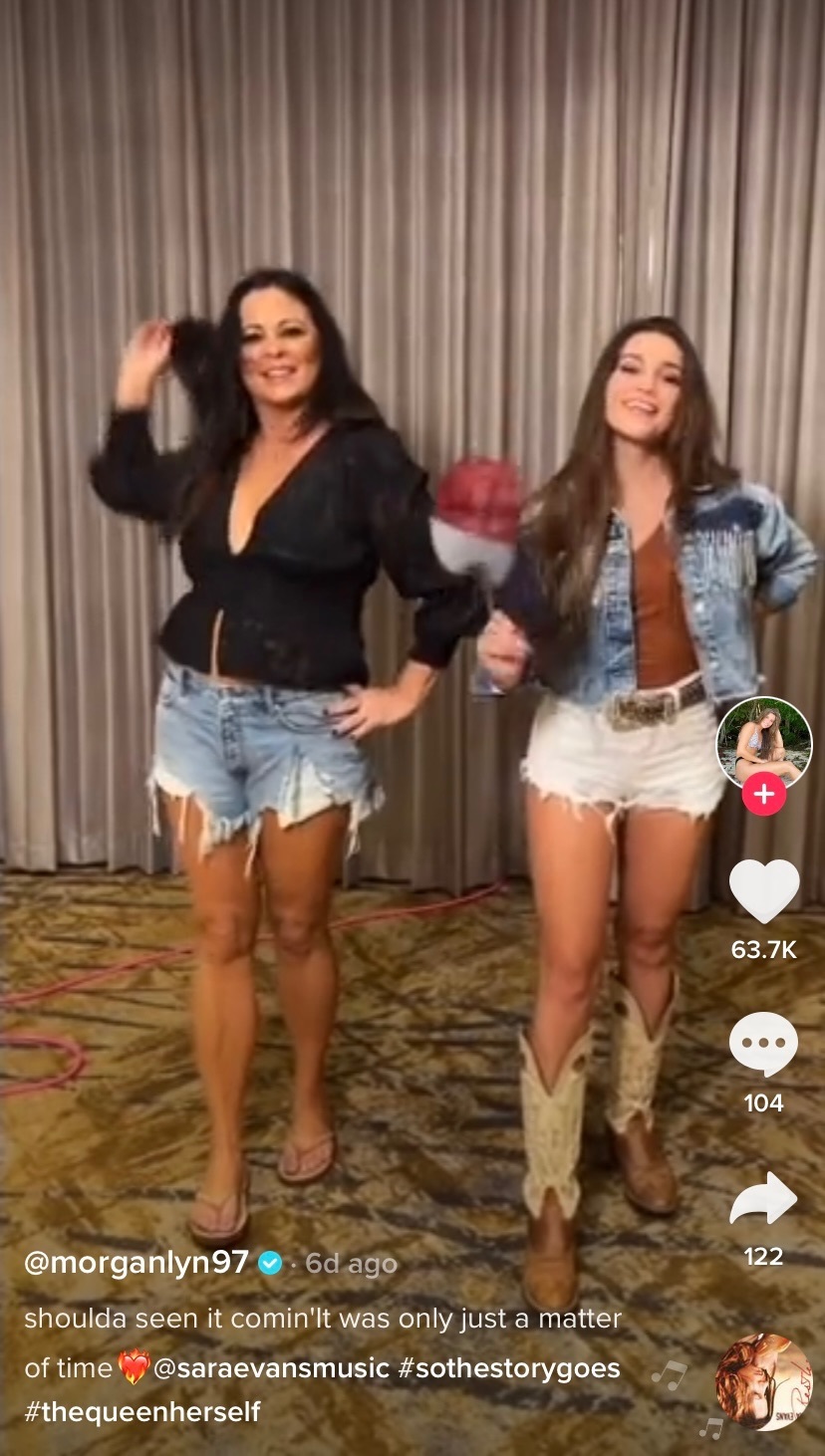
Task: Open the @saraevansmusic mention
Action: (x=270, y=1368)
